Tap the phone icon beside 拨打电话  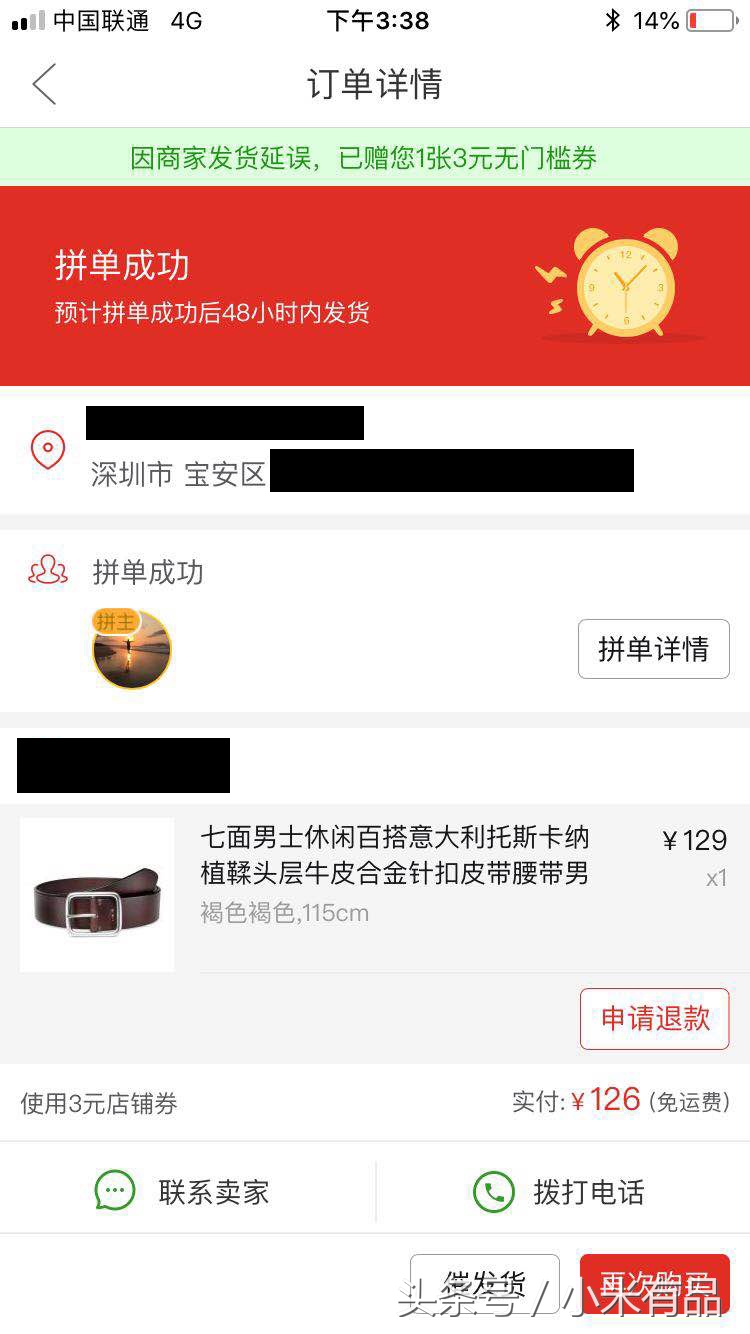click(489, 1190)
